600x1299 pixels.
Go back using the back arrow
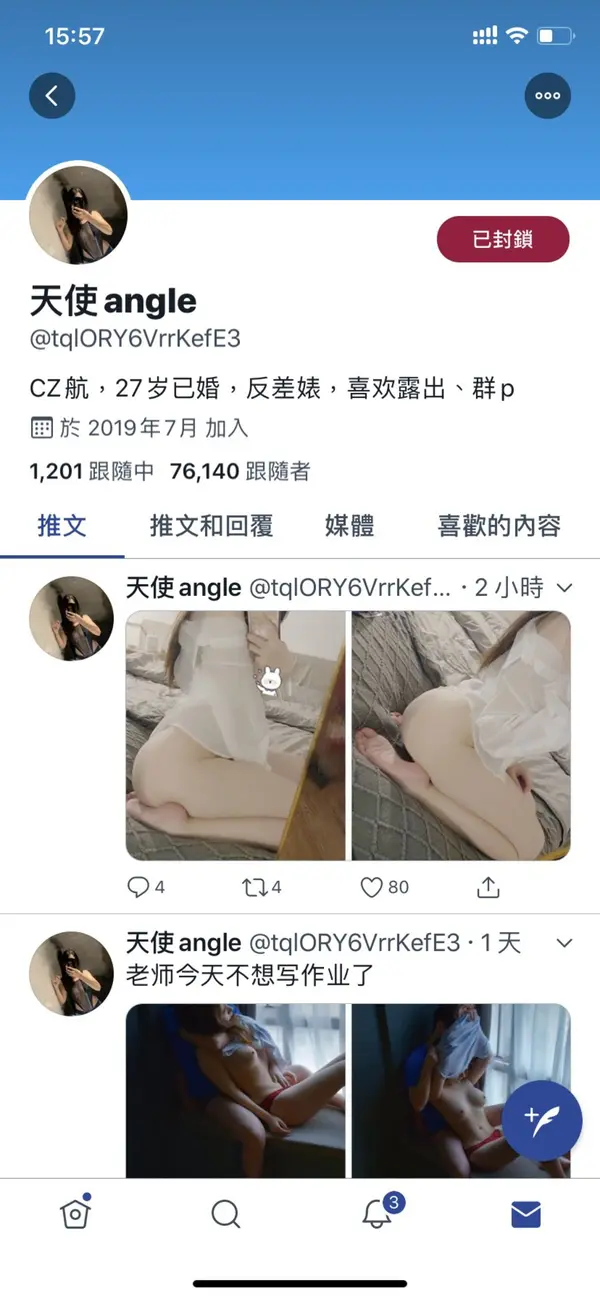point(52,96)
